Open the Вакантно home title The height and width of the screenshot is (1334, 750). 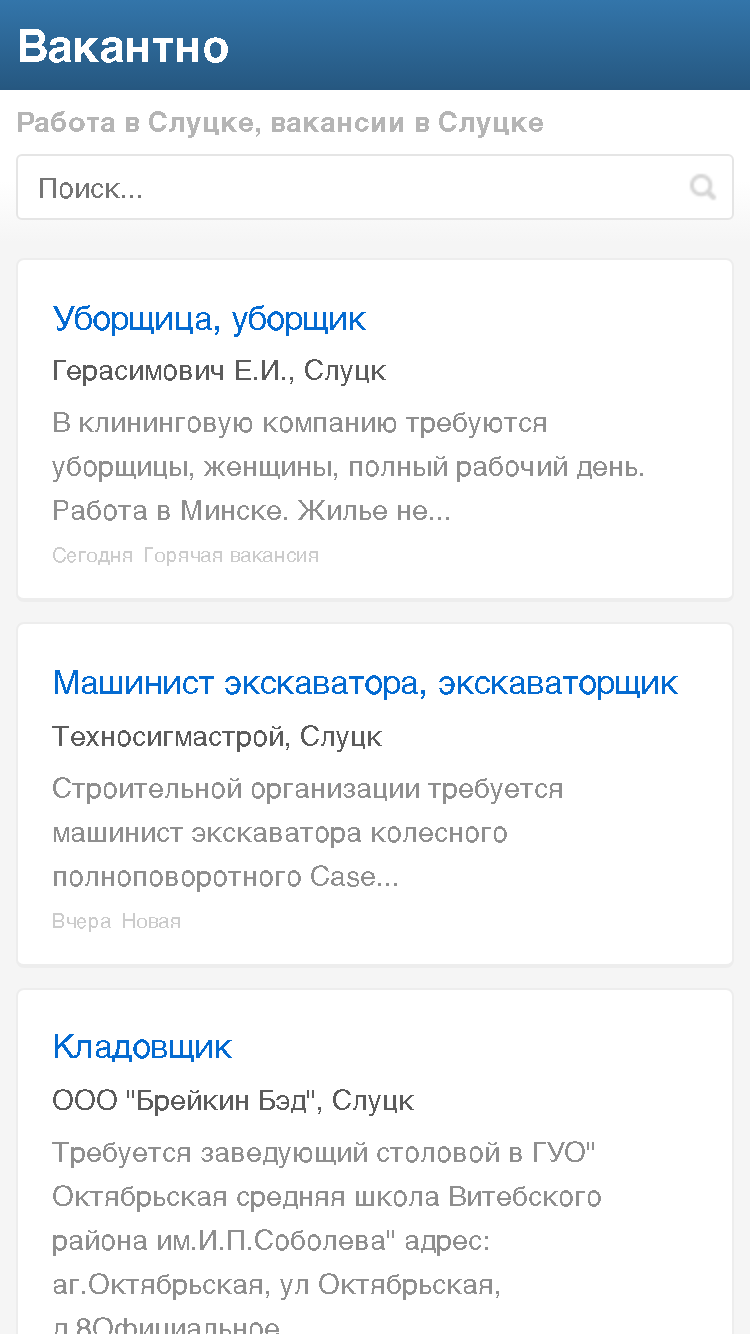pyautogui.click(x=123, y=46)
